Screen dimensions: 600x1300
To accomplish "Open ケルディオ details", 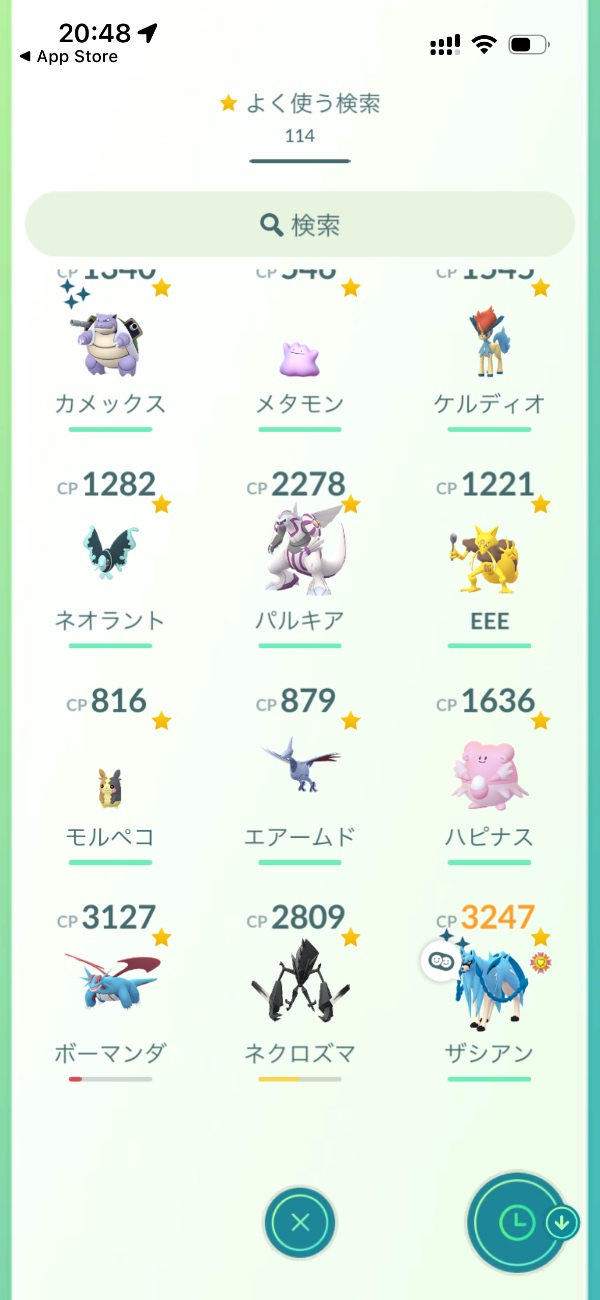I will click(490, 345).
